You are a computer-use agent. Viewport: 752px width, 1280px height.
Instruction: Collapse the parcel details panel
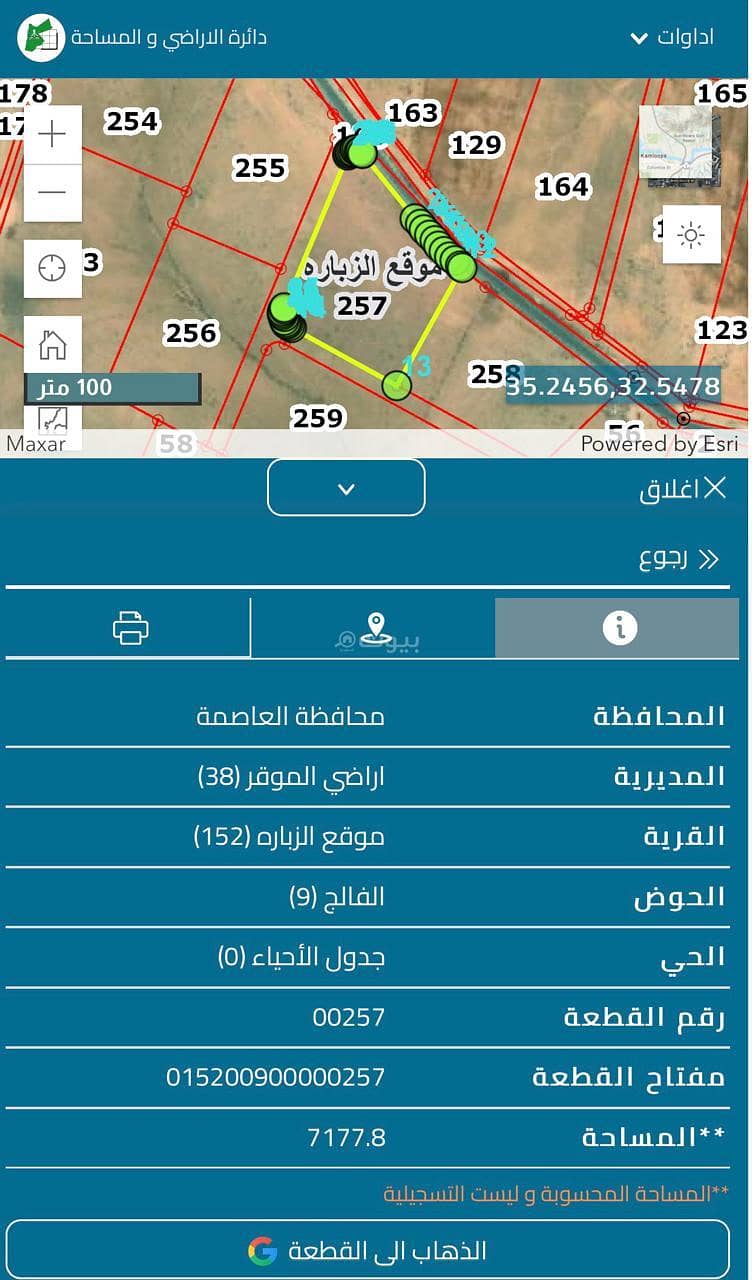pyautogui.click(x=346, y=489)
